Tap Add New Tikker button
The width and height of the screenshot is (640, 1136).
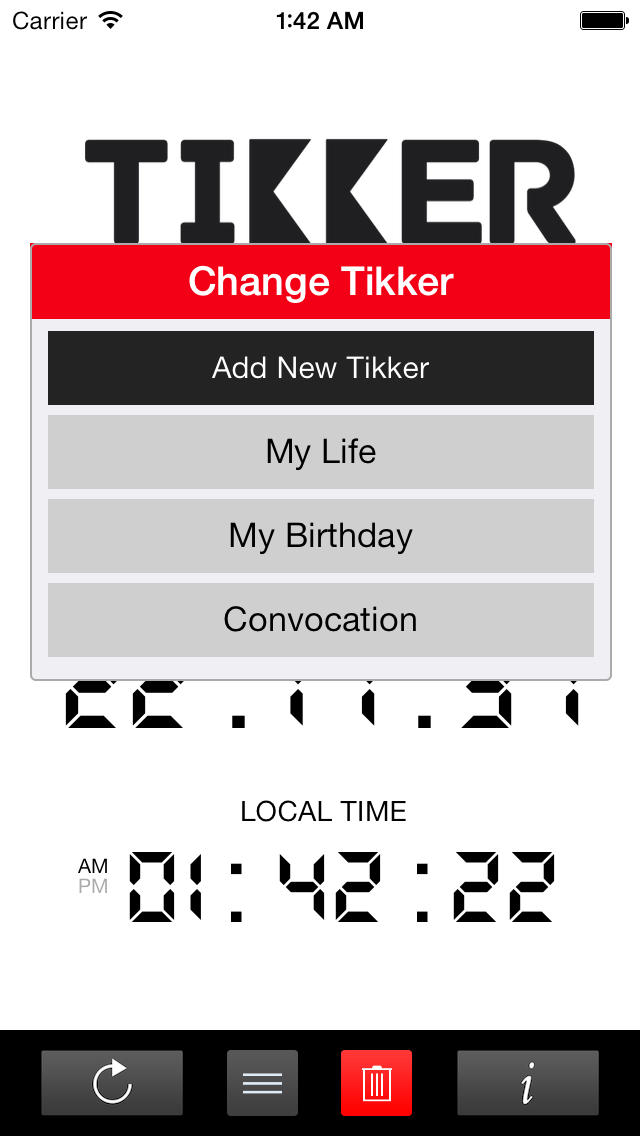[x=320, y=368]
